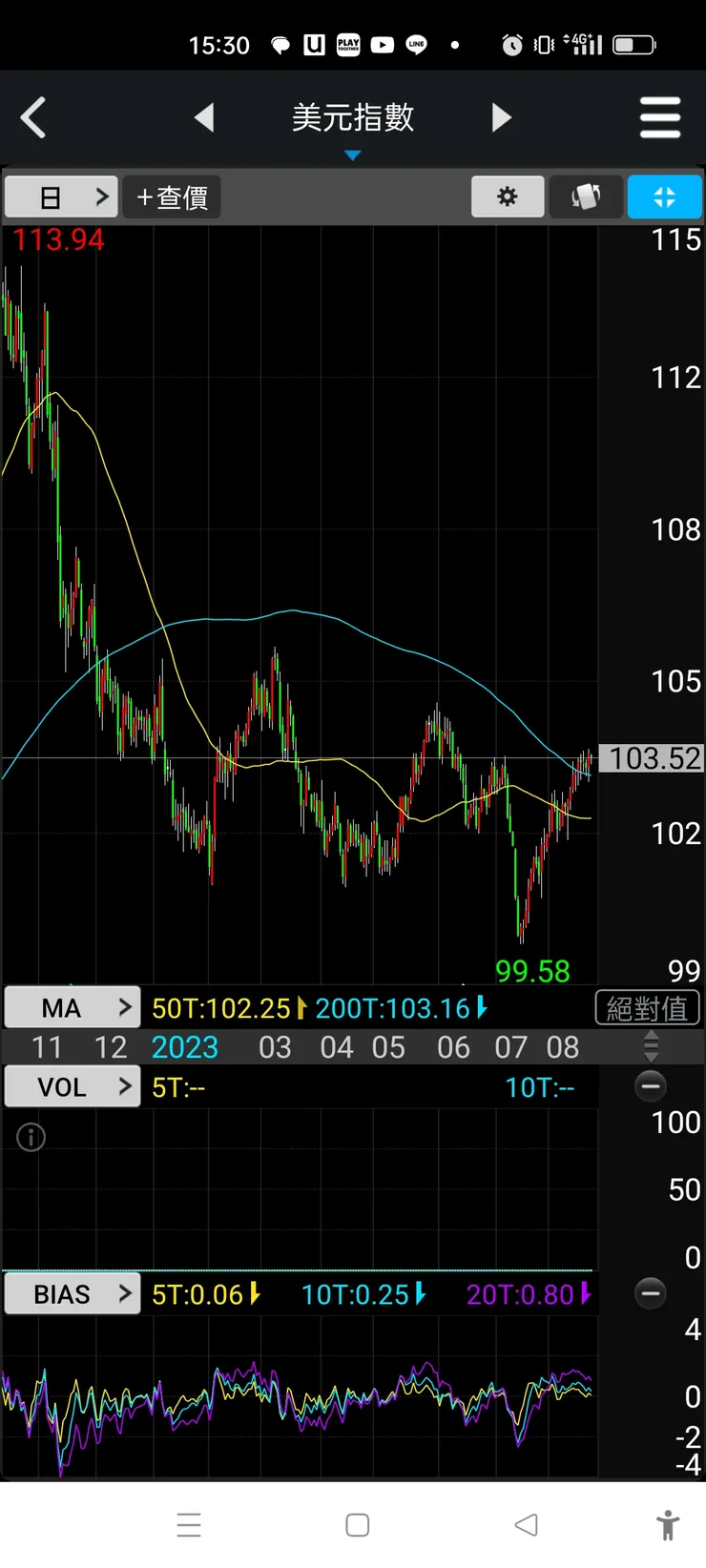The image size is (706, 1568).
Task: Change the VOL indicator selector
Action: 73,1087
